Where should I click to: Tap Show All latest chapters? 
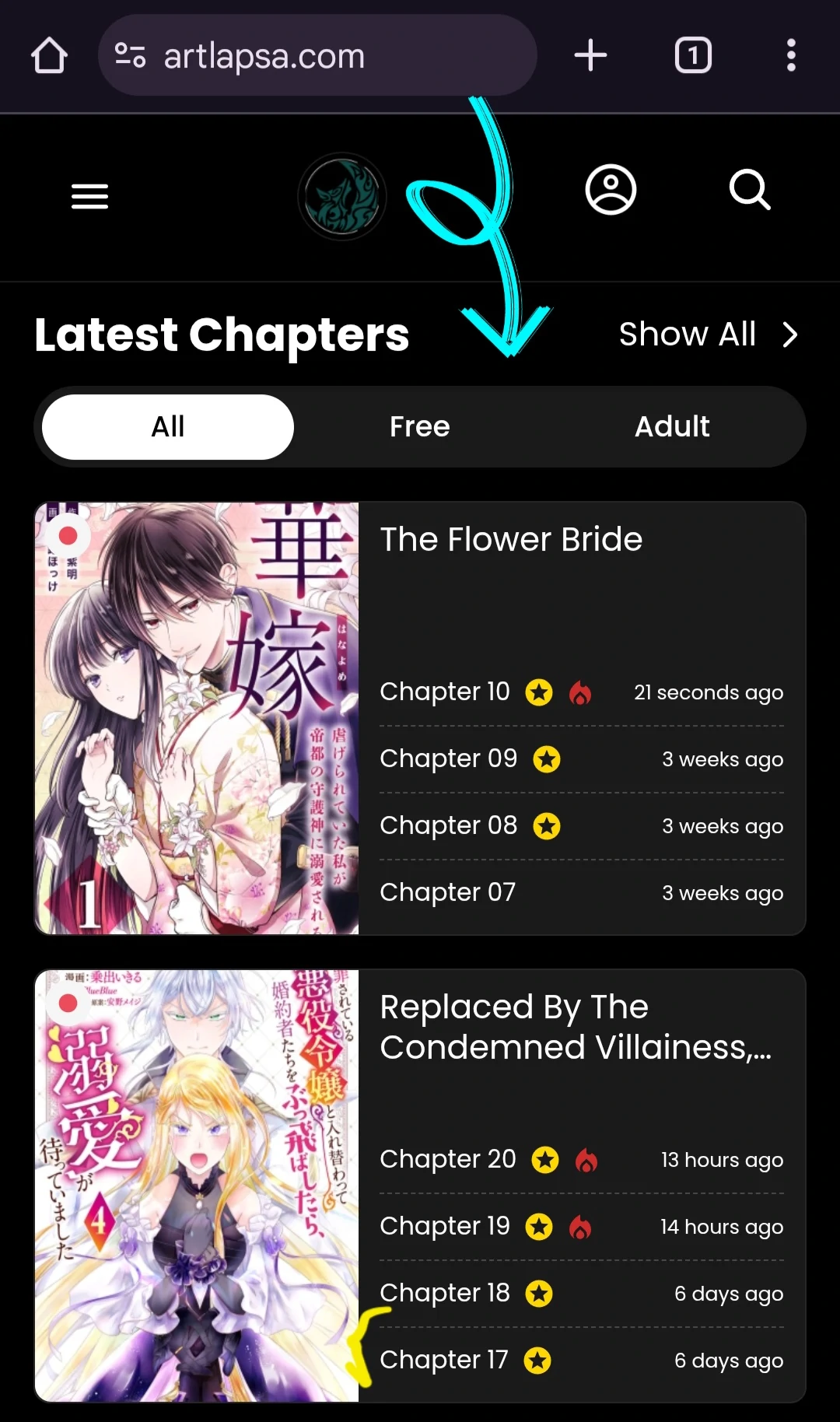click(708, 334)
